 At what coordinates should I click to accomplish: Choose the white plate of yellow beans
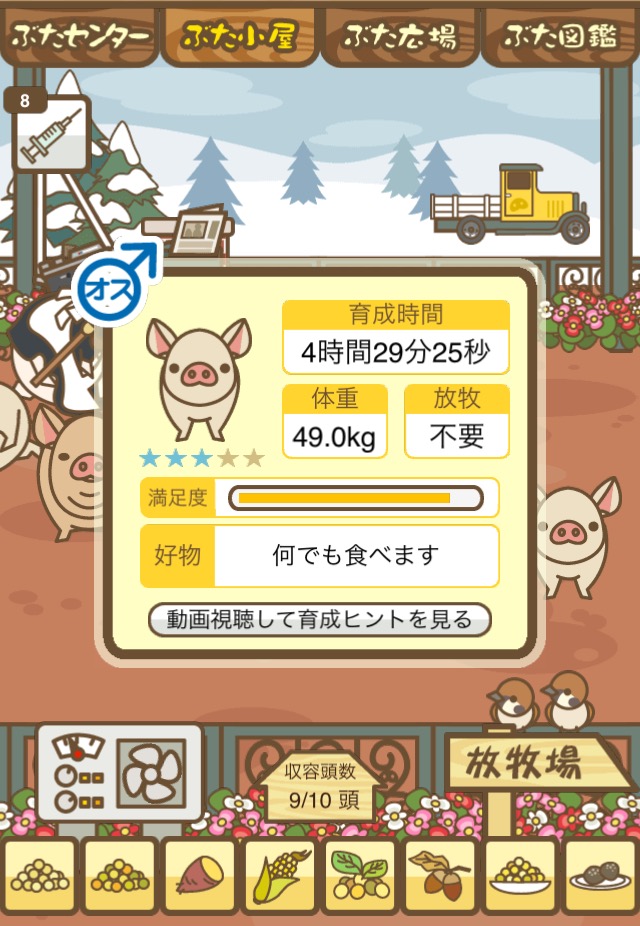(x=520, y=877)
